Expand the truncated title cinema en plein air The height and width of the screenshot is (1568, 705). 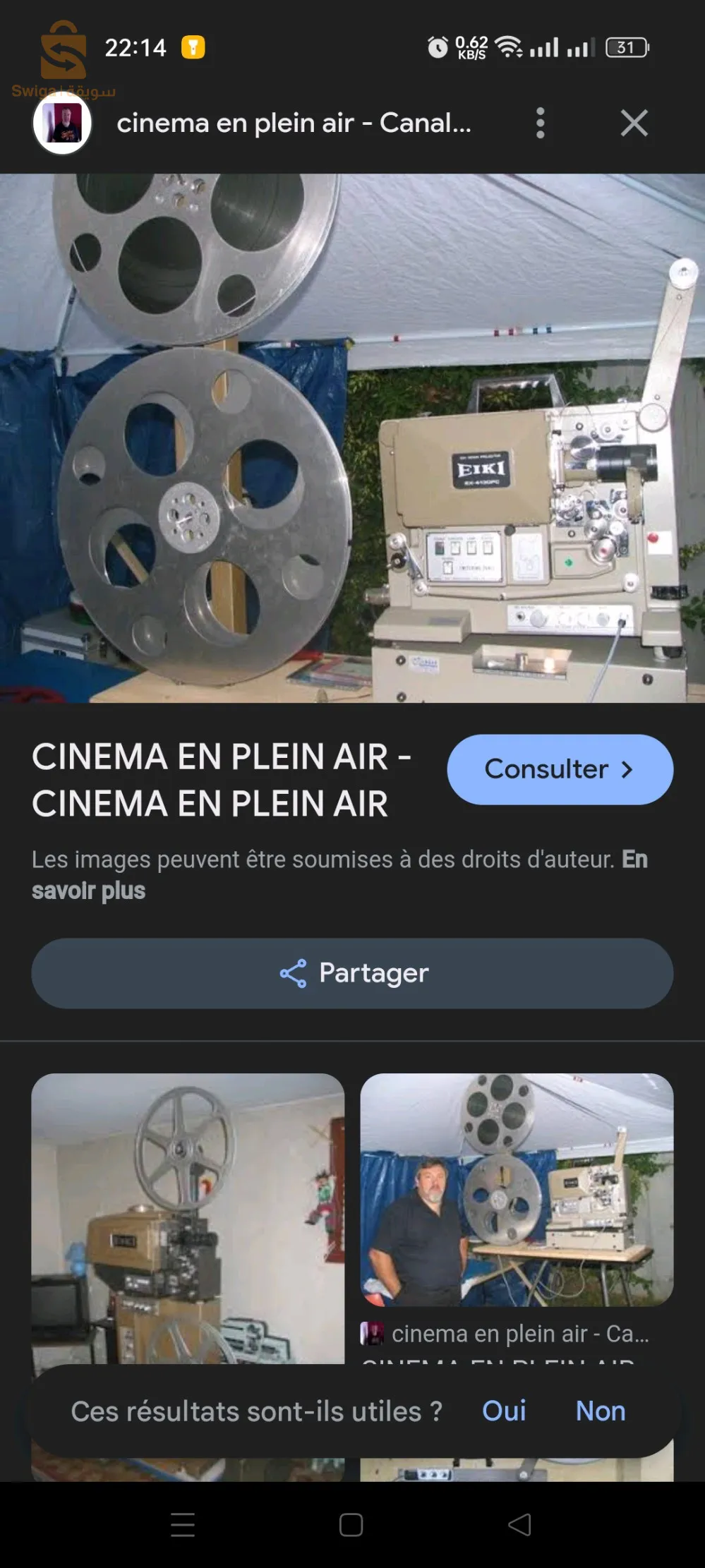pos(293,123)
